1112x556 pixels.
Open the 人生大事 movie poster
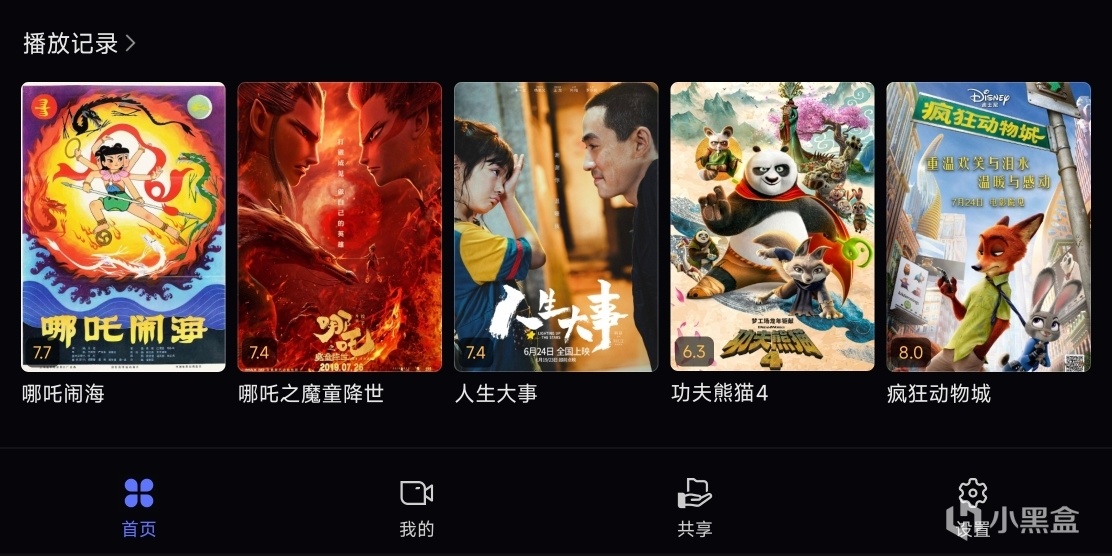556,227
